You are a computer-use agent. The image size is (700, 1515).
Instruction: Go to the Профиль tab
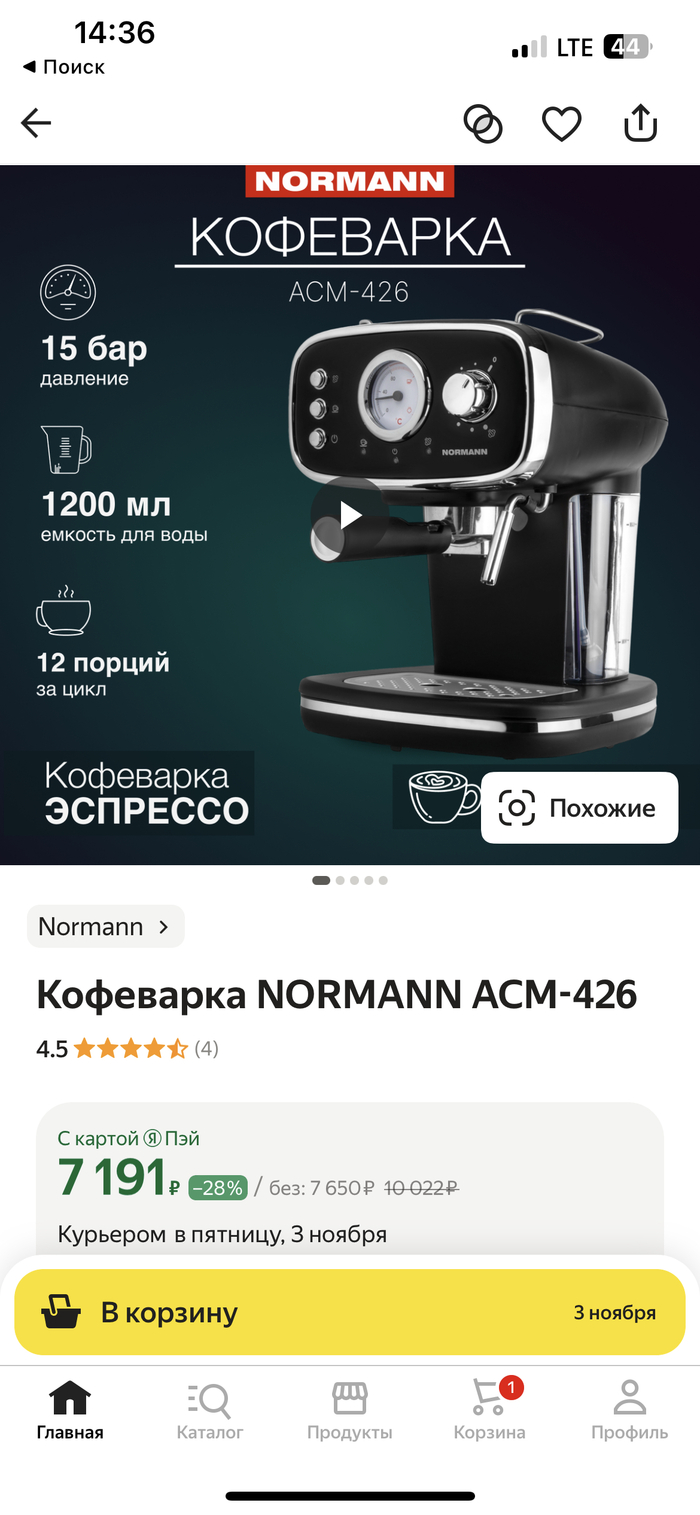629,1410
